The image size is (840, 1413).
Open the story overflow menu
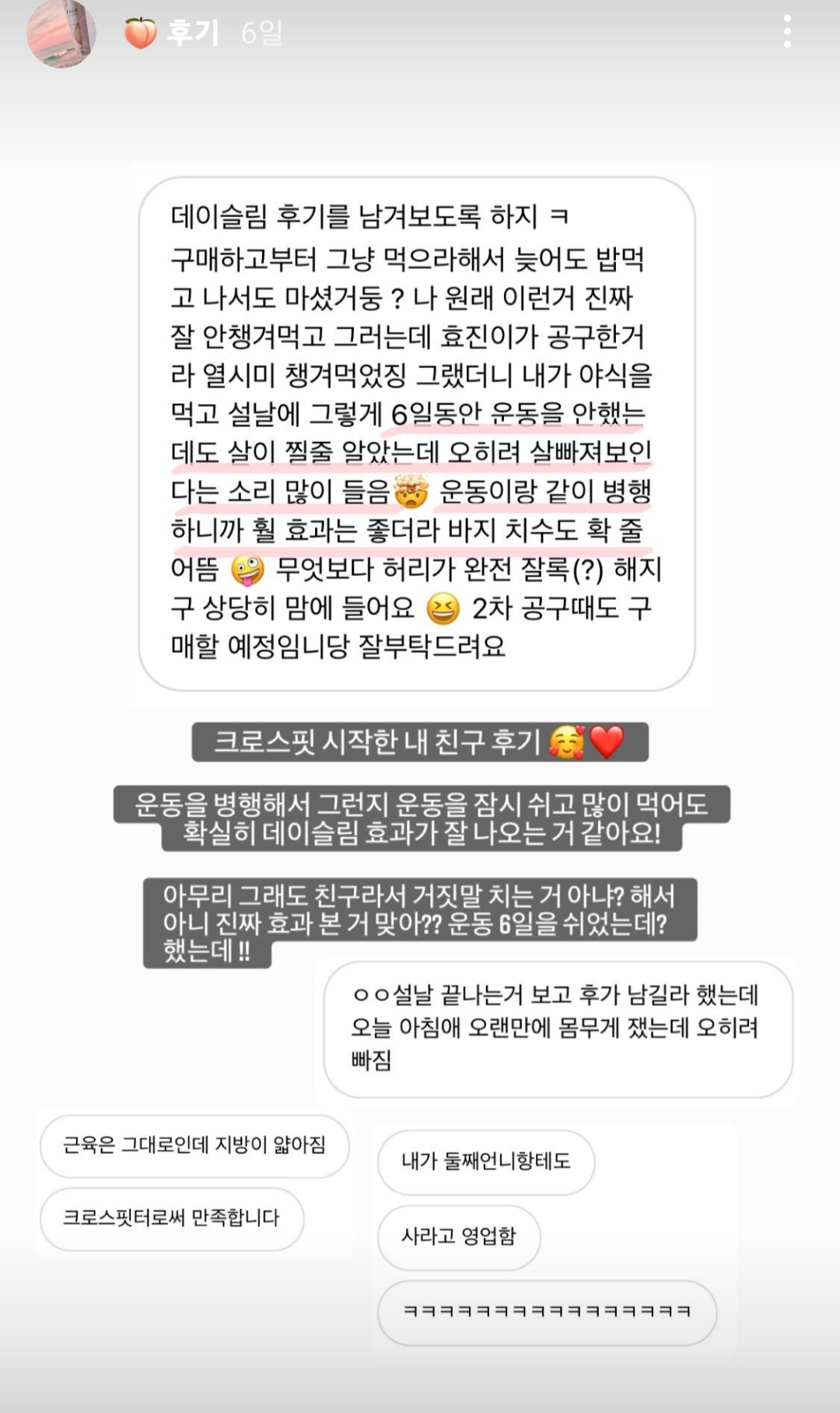pyautogui.click(x=787, y=33)
